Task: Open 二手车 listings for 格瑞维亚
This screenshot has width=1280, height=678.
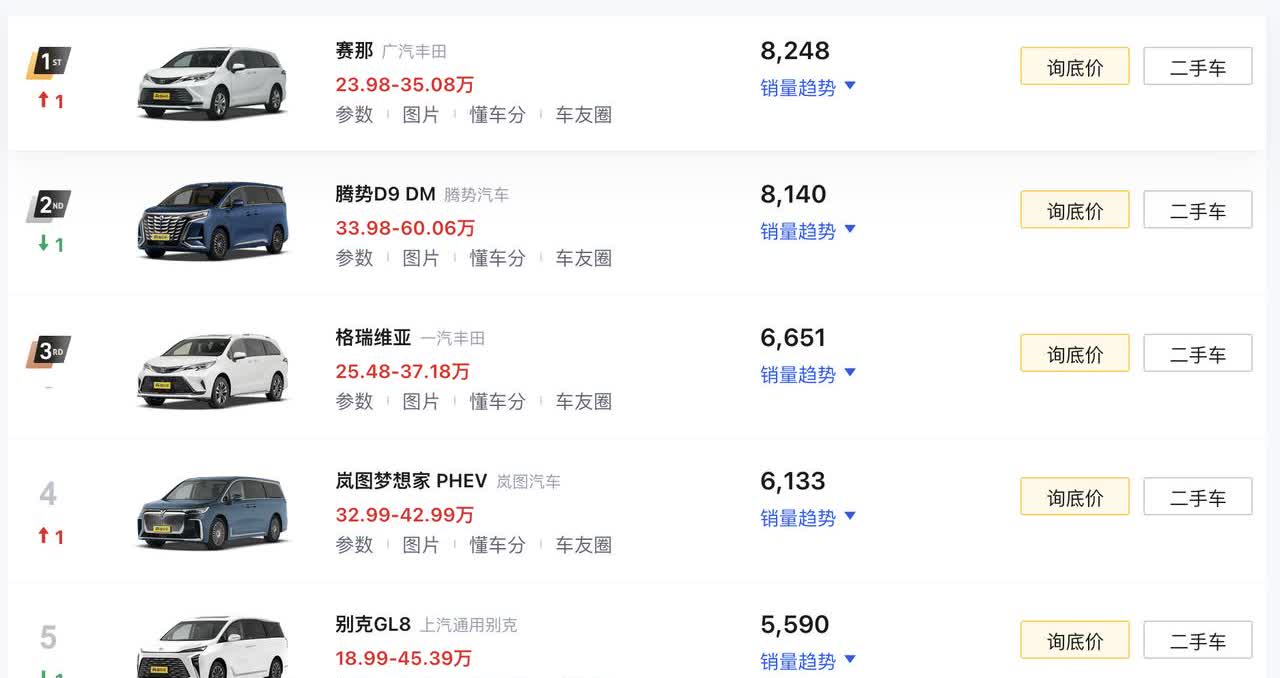Action: (x=1197, y=353)
